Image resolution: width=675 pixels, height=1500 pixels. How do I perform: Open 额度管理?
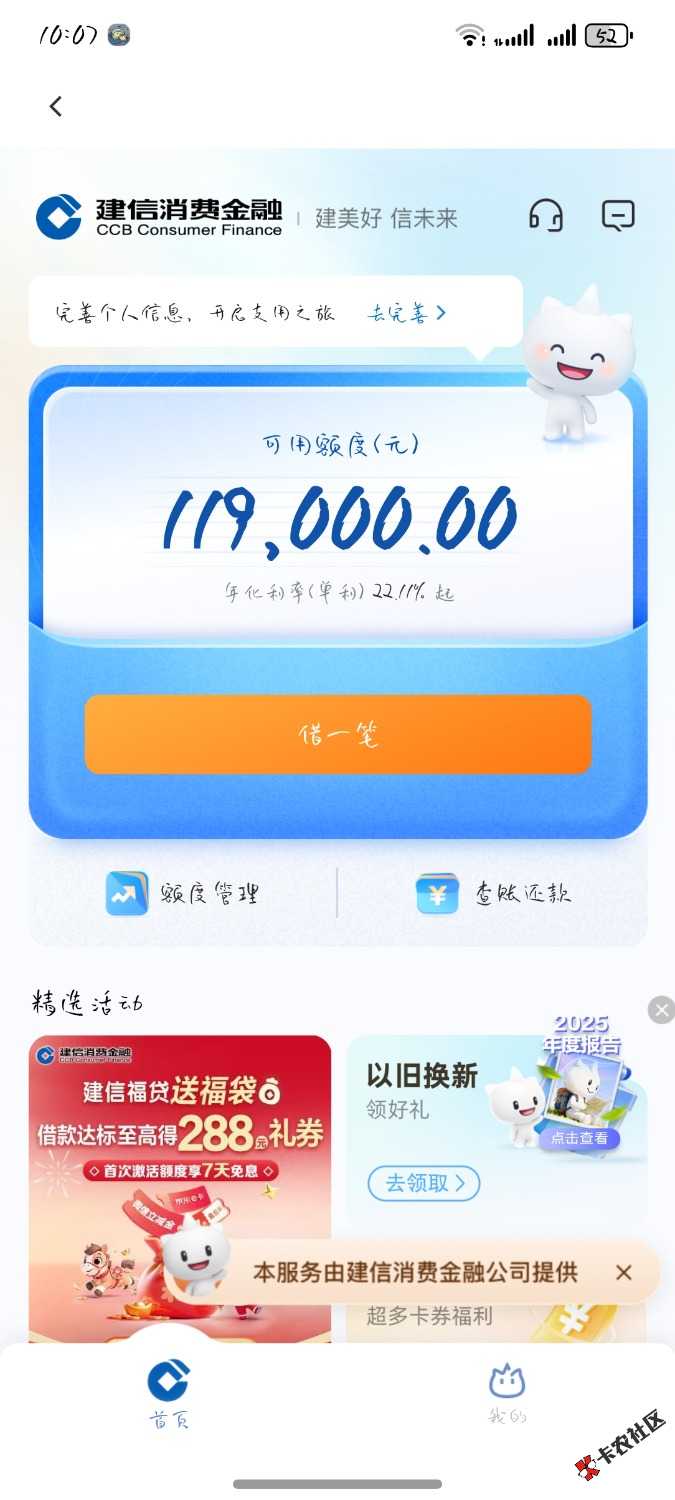[x=184, y=893]
